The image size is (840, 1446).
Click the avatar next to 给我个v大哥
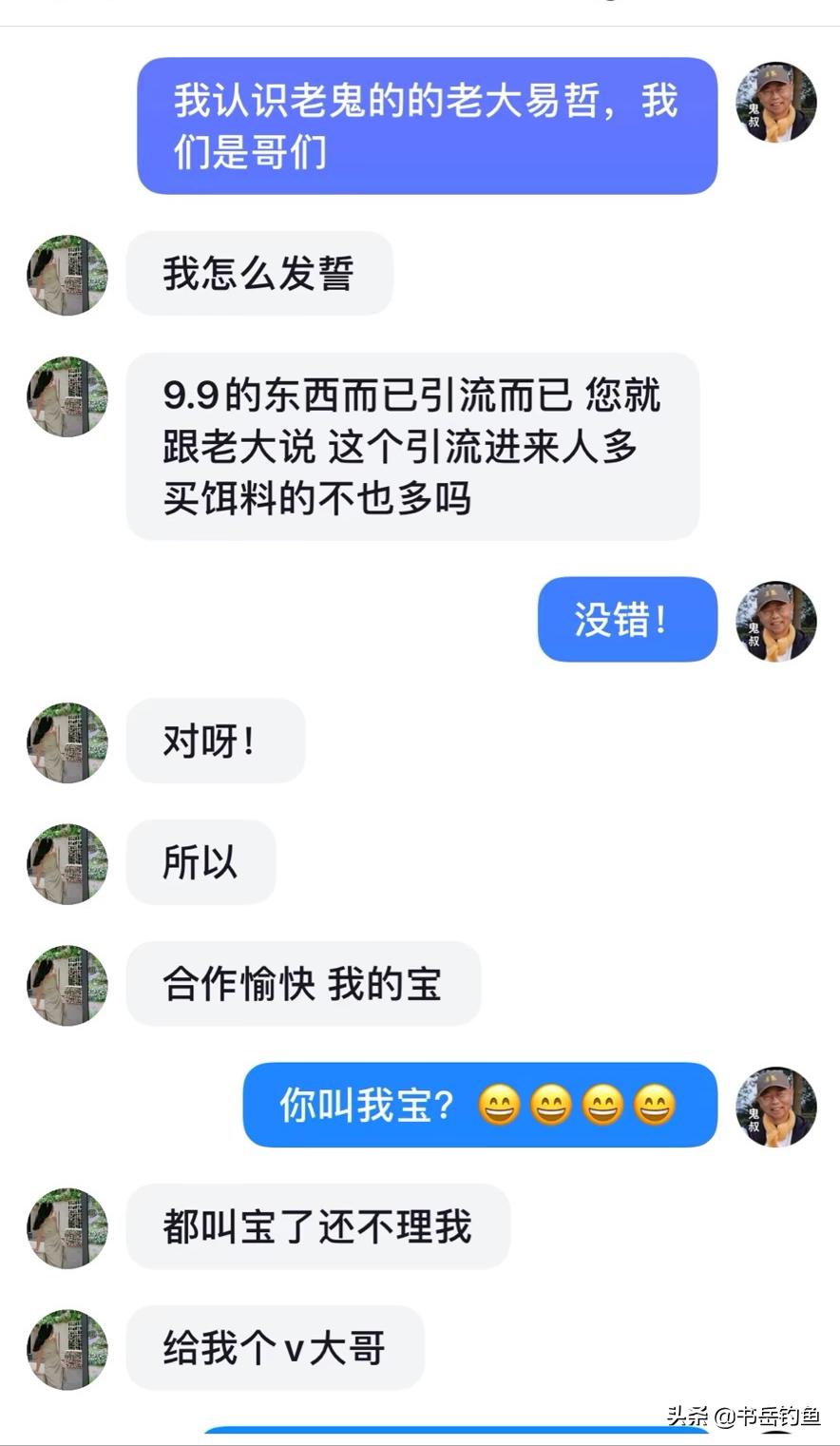tap(67, 1348)
